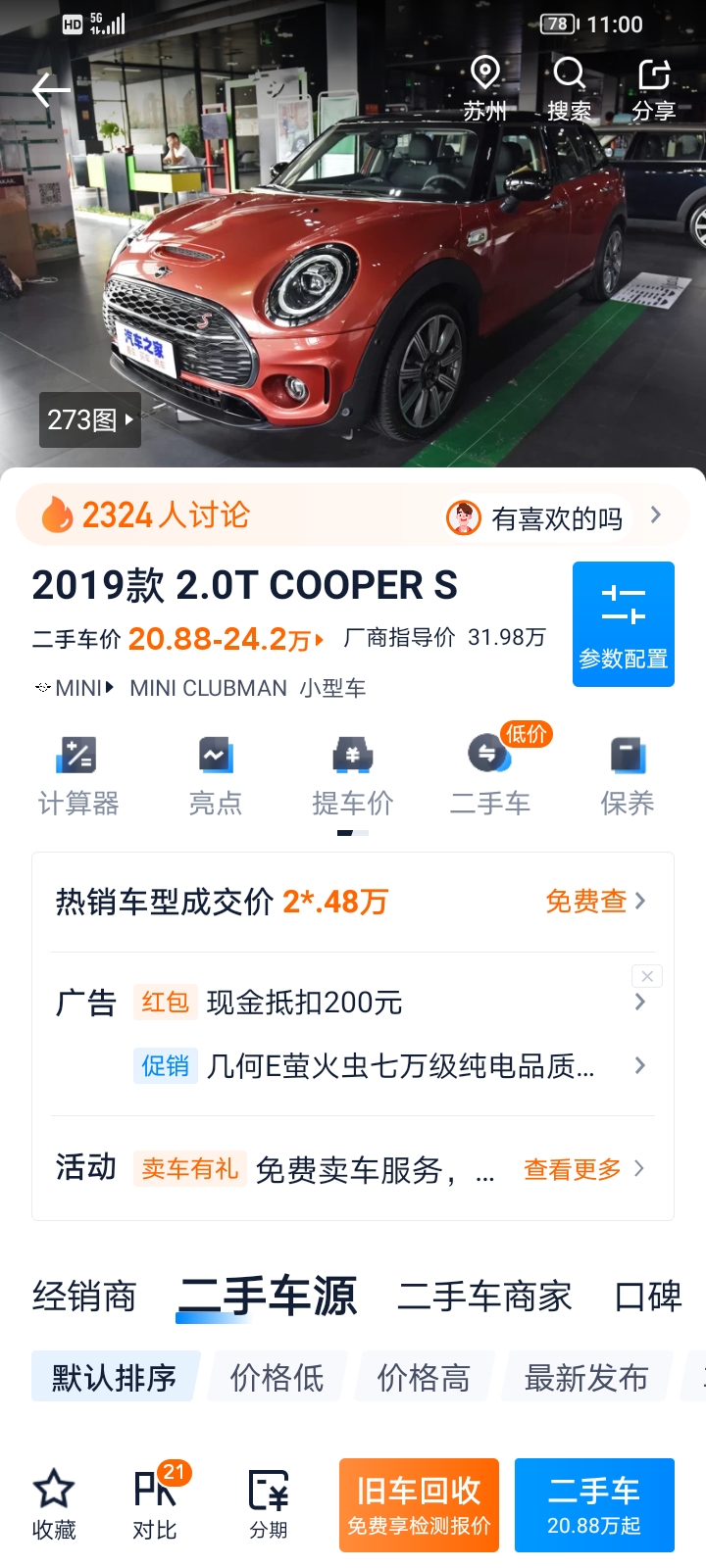The width and height of the screenshot is (706, 1568).
Task: Tap 旧车回收 for a free valuation
Action: [x=419, y=1505]
